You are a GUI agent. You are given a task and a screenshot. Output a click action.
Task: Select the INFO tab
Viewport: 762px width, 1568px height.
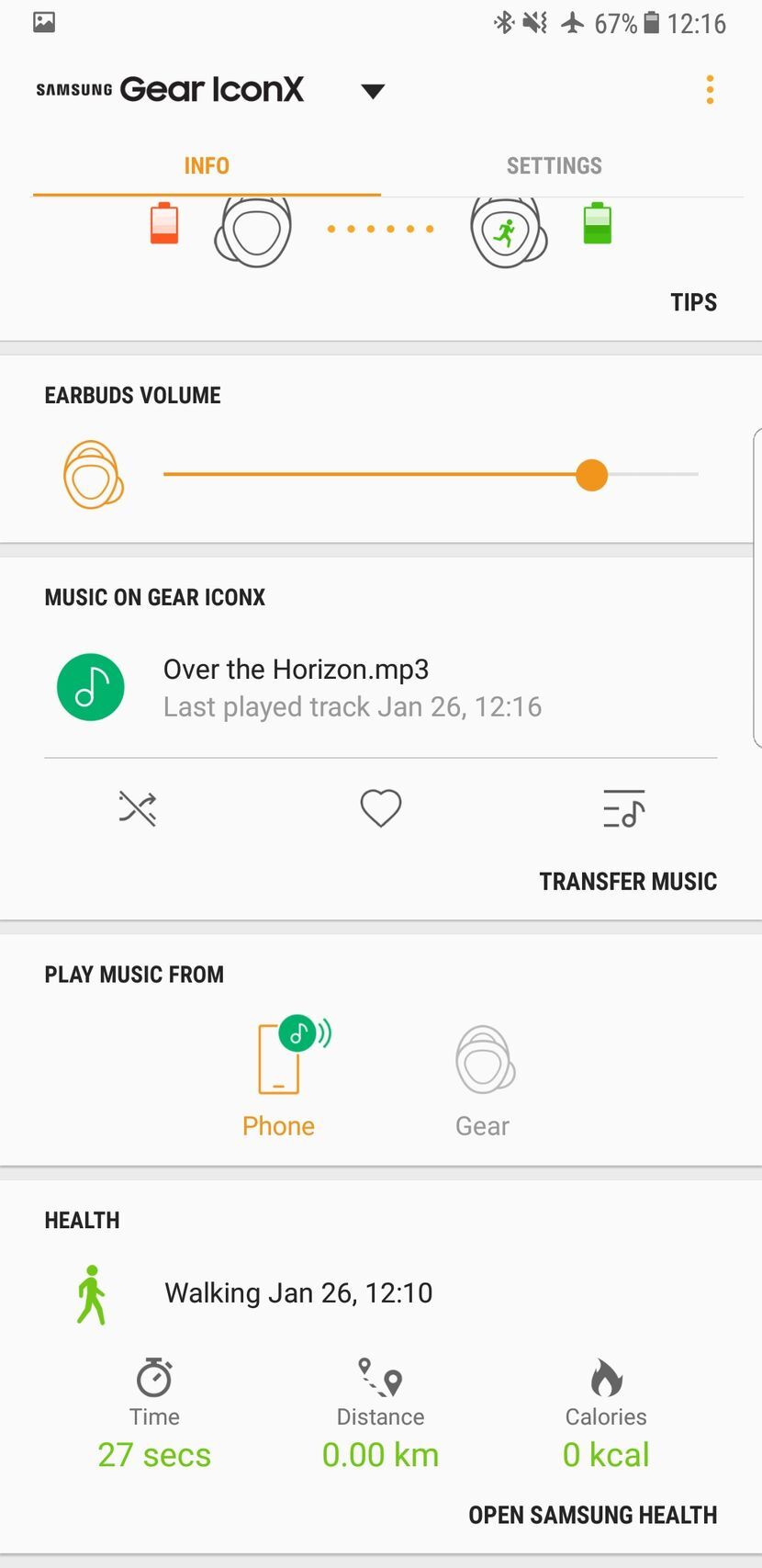tap(206, 165)
